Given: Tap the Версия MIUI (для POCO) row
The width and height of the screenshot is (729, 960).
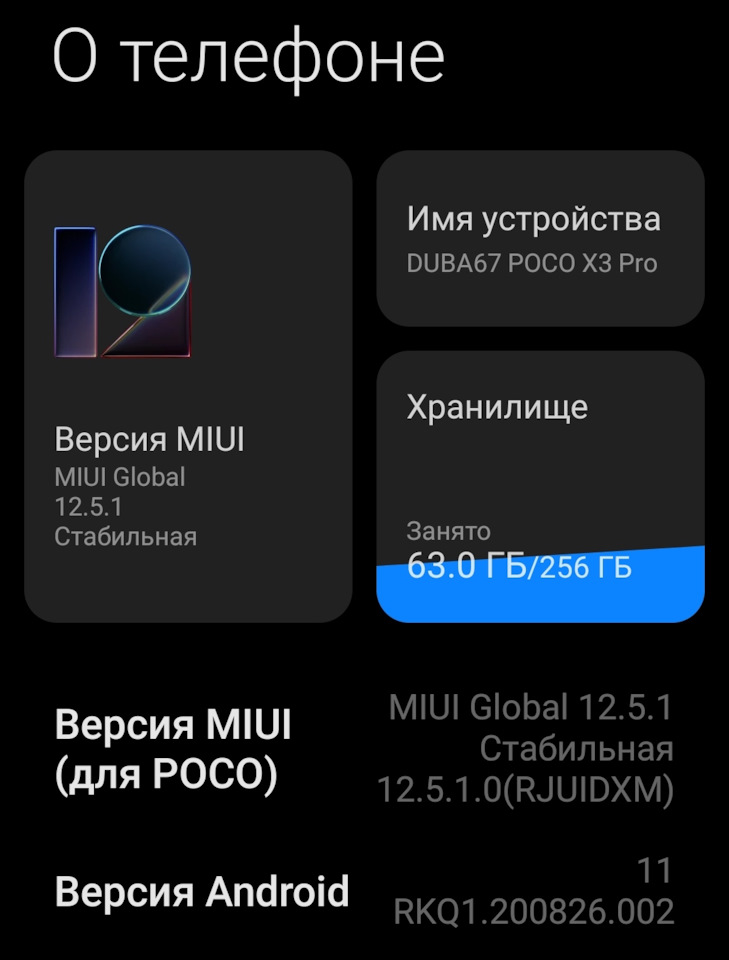Looking at the screenshot, I should click(x=364, y=750).
